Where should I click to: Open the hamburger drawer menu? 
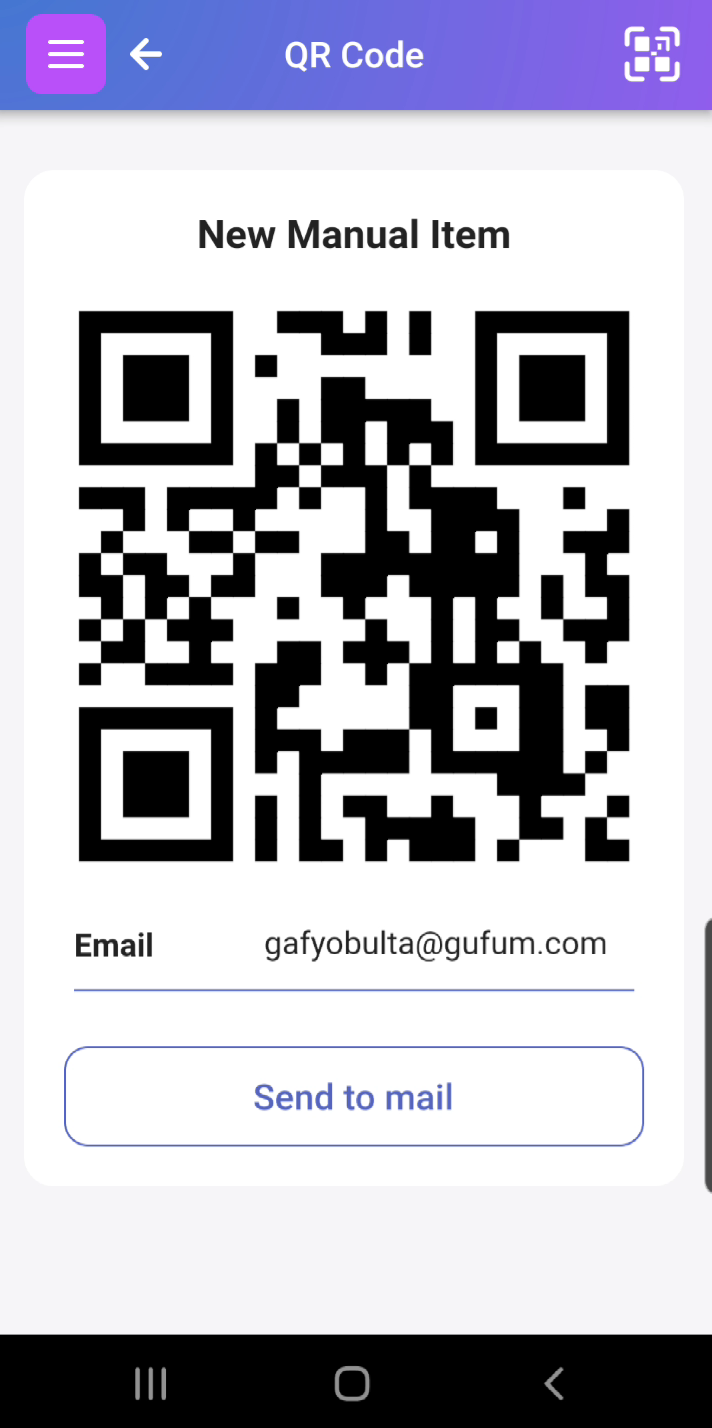pos(66,54)
